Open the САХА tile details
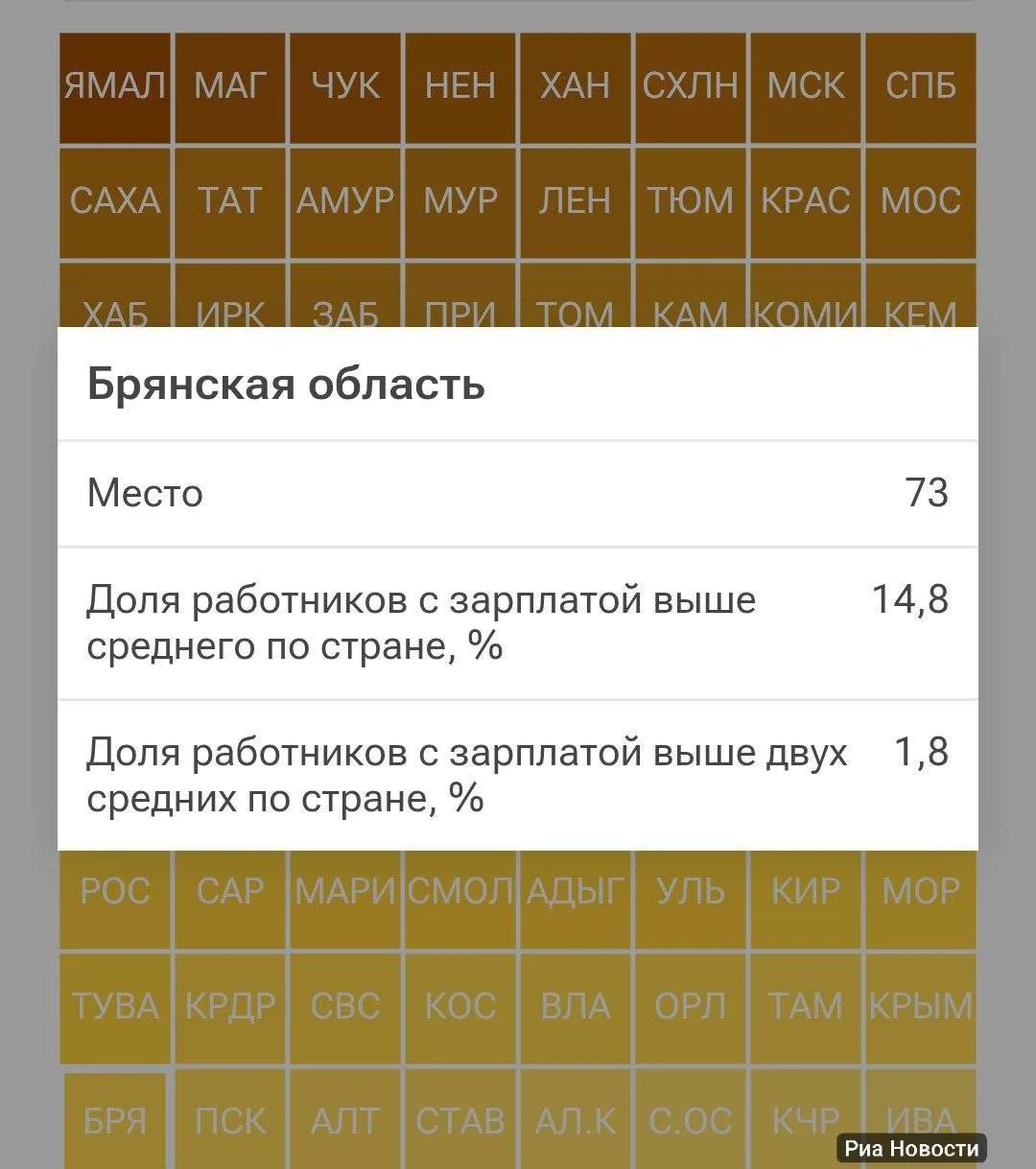Image resolution: width=1036 pixels, height=1169 pixels. coord(115,202)
